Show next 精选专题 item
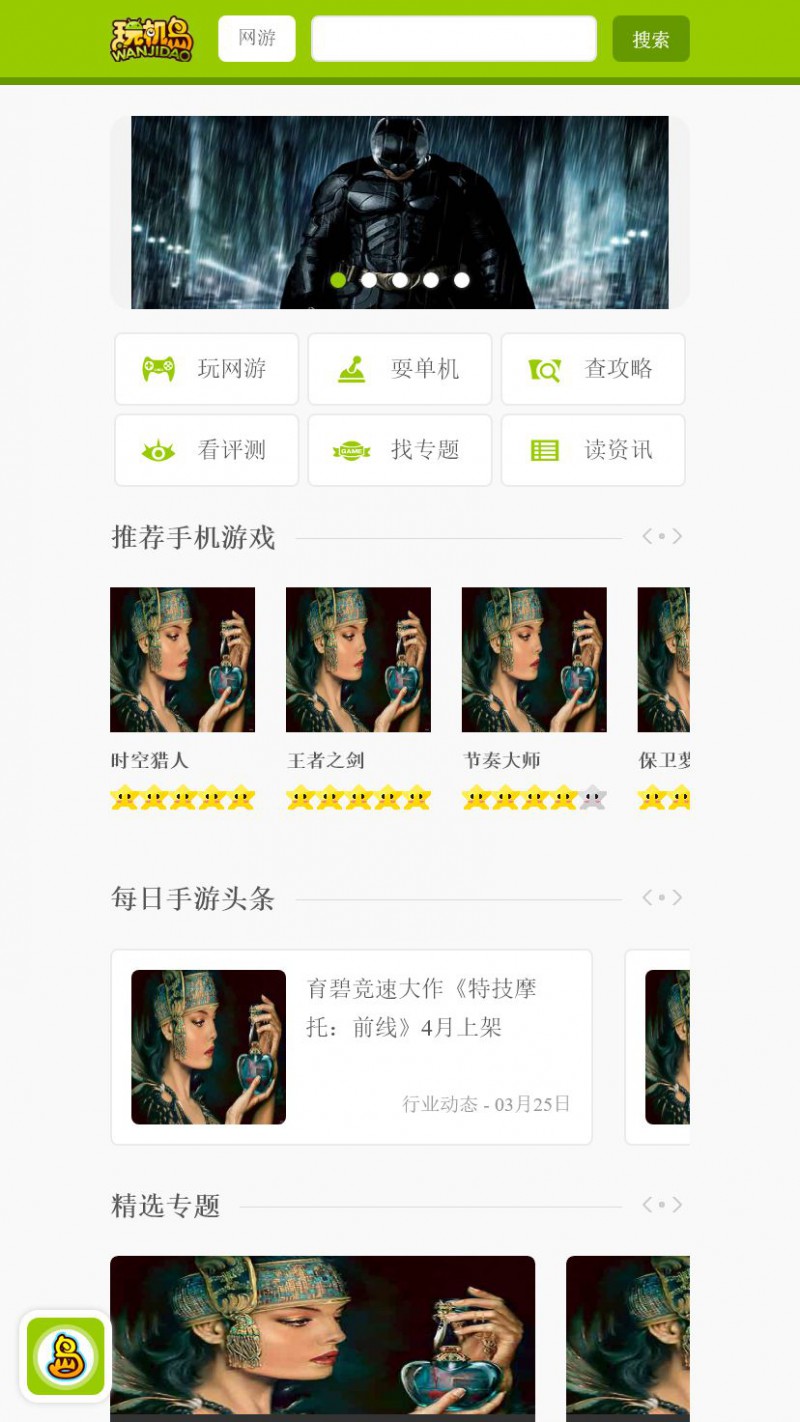 [x=678, y=1205]
